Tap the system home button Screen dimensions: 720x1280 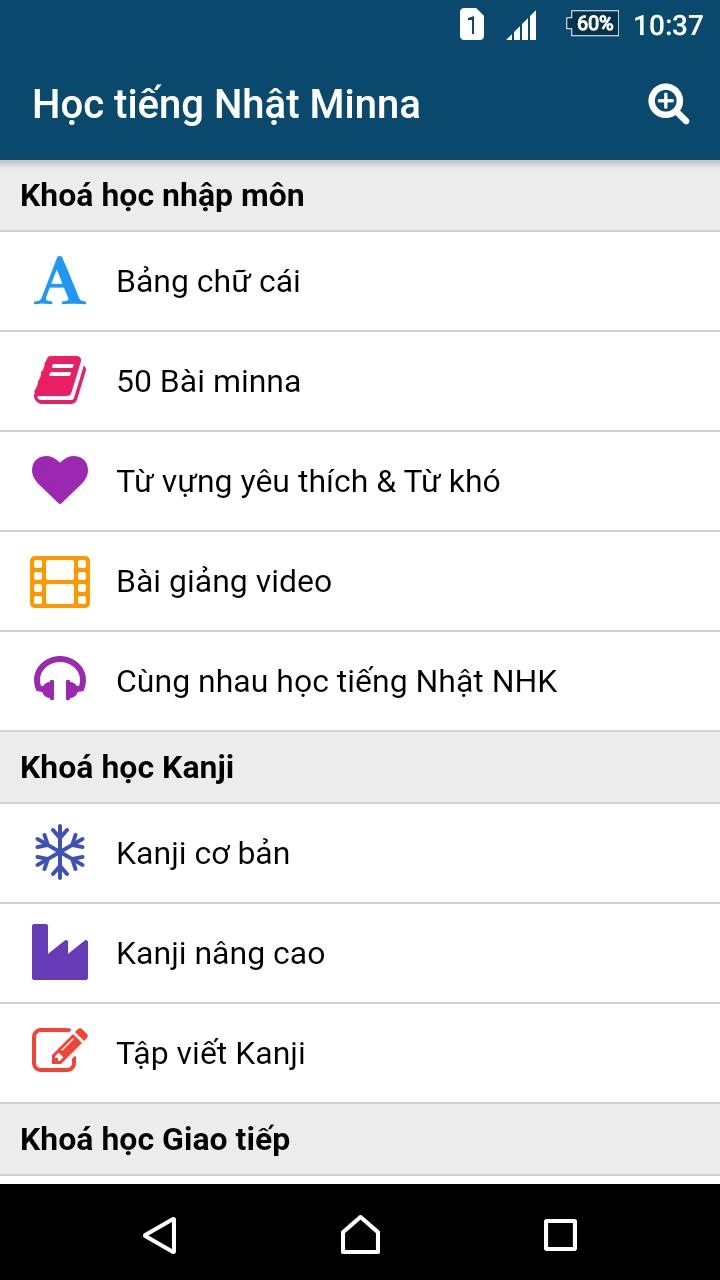360,1234
